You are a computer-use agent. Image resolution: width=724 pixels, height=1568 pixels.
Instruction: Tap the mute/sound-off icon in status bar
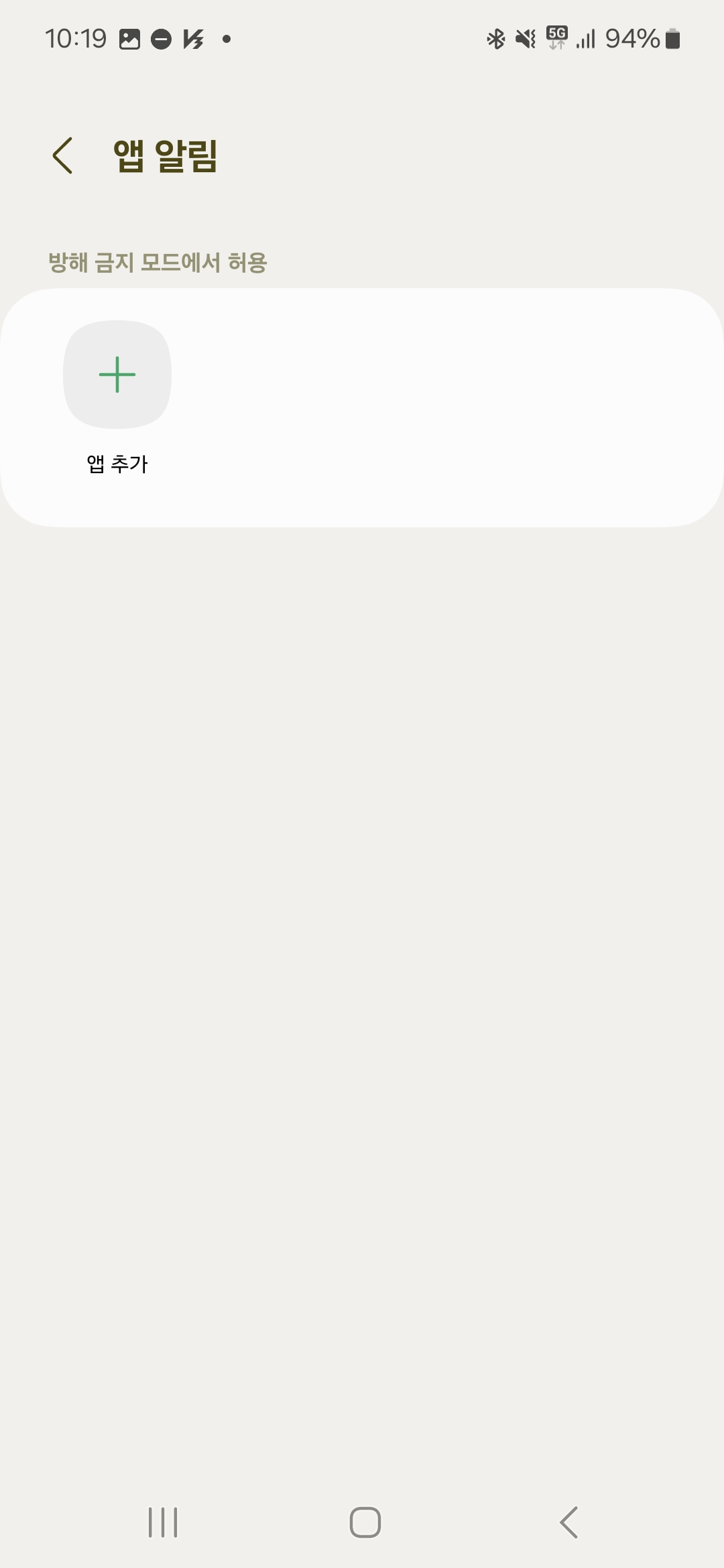[527, 39]
